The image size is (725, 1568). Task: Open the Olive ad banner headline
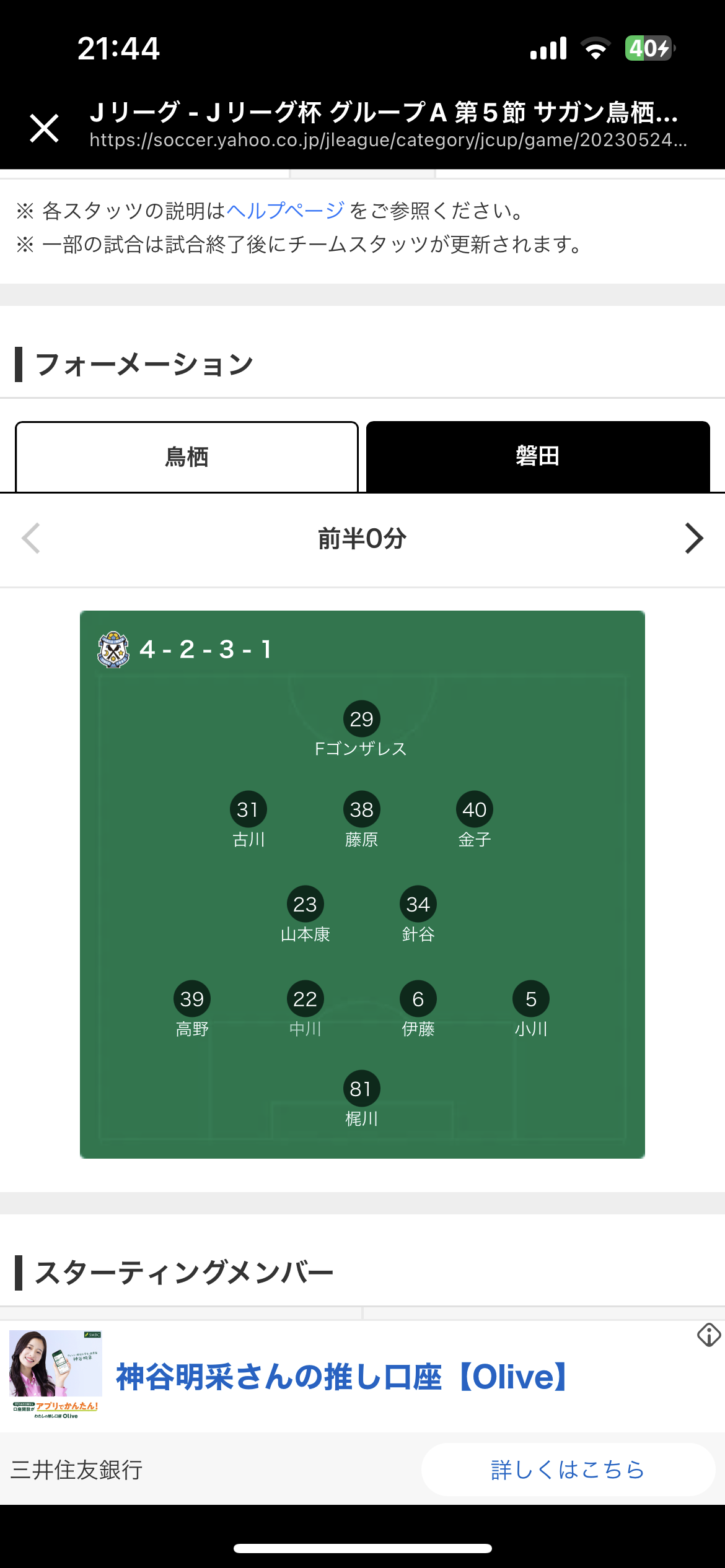(x=343, y=1377)
